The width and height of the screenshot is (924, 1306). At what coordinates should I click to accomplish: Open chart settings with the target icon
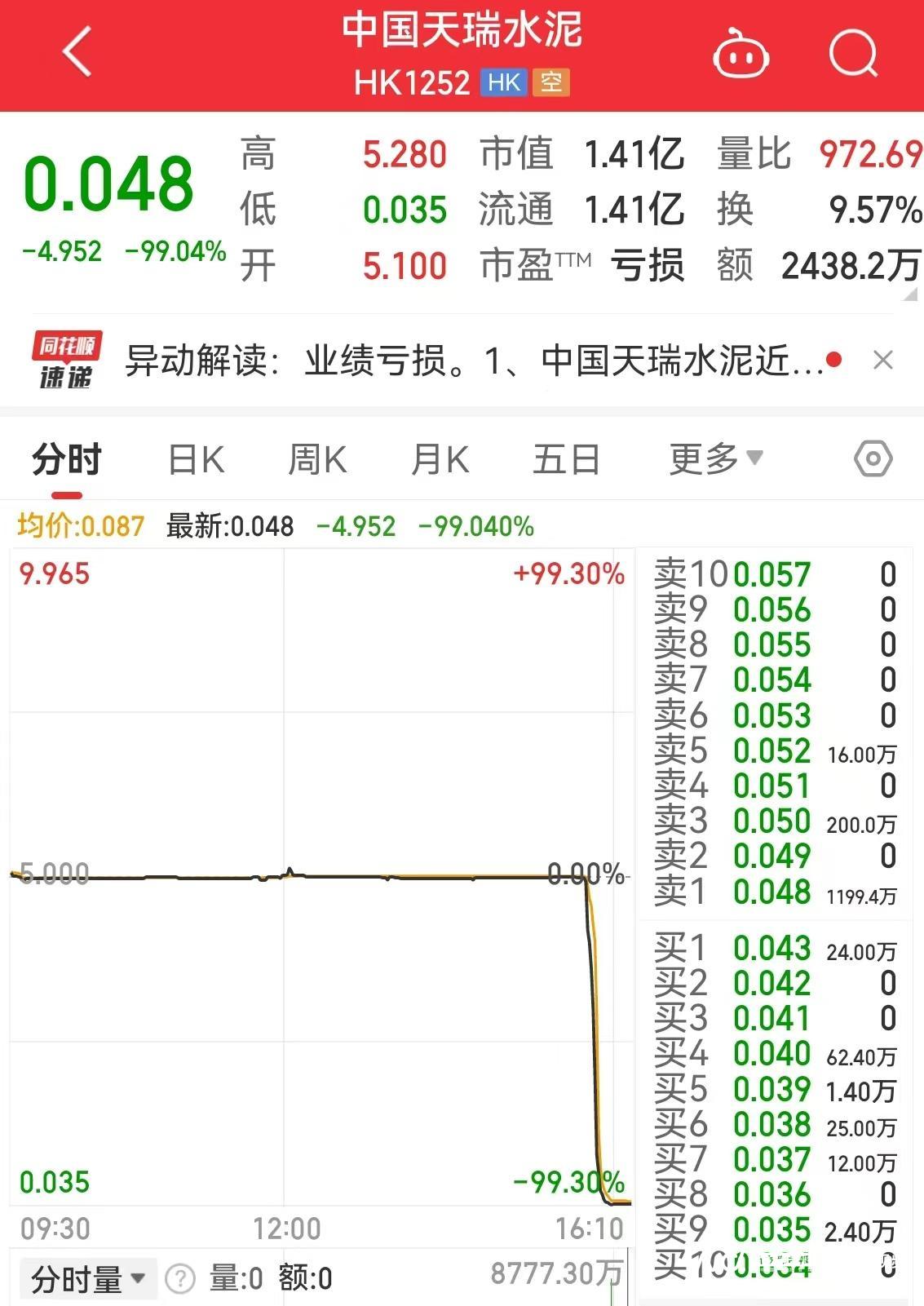click(x=873, y=458)
